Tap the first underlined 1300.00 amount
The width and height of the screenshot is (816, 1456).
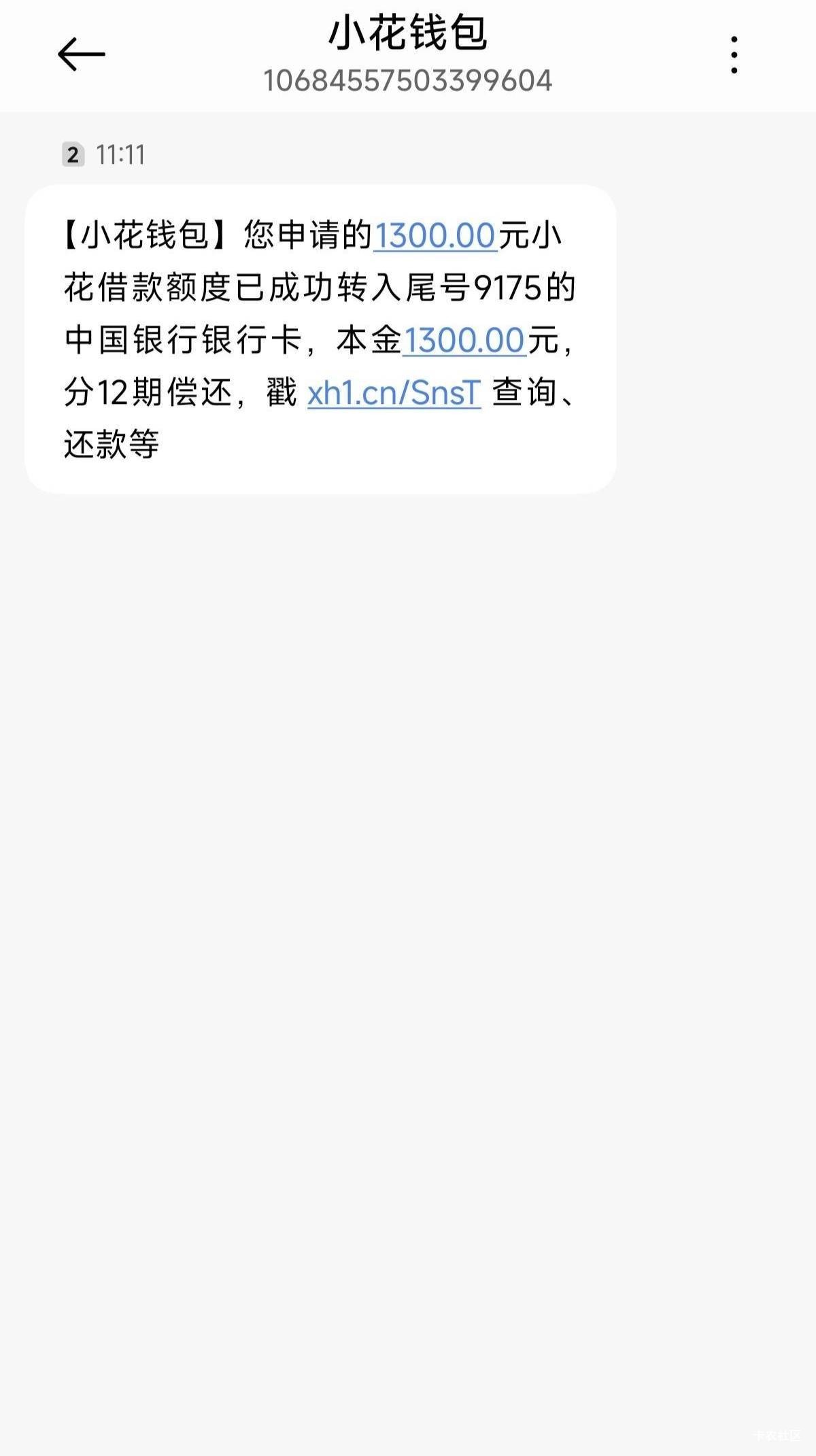(435, 235)
